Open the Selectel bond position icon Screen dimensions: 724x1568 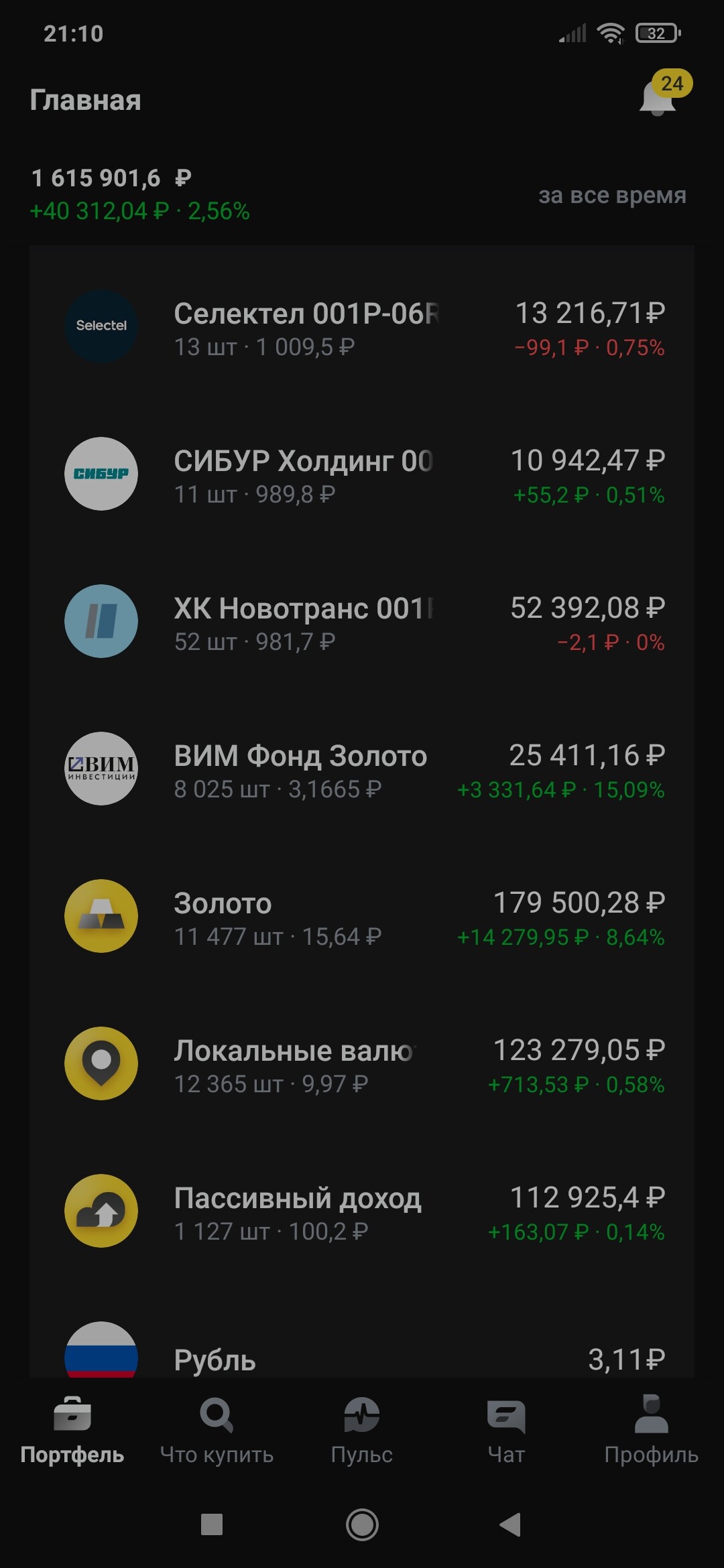click(x=101, y=326)
